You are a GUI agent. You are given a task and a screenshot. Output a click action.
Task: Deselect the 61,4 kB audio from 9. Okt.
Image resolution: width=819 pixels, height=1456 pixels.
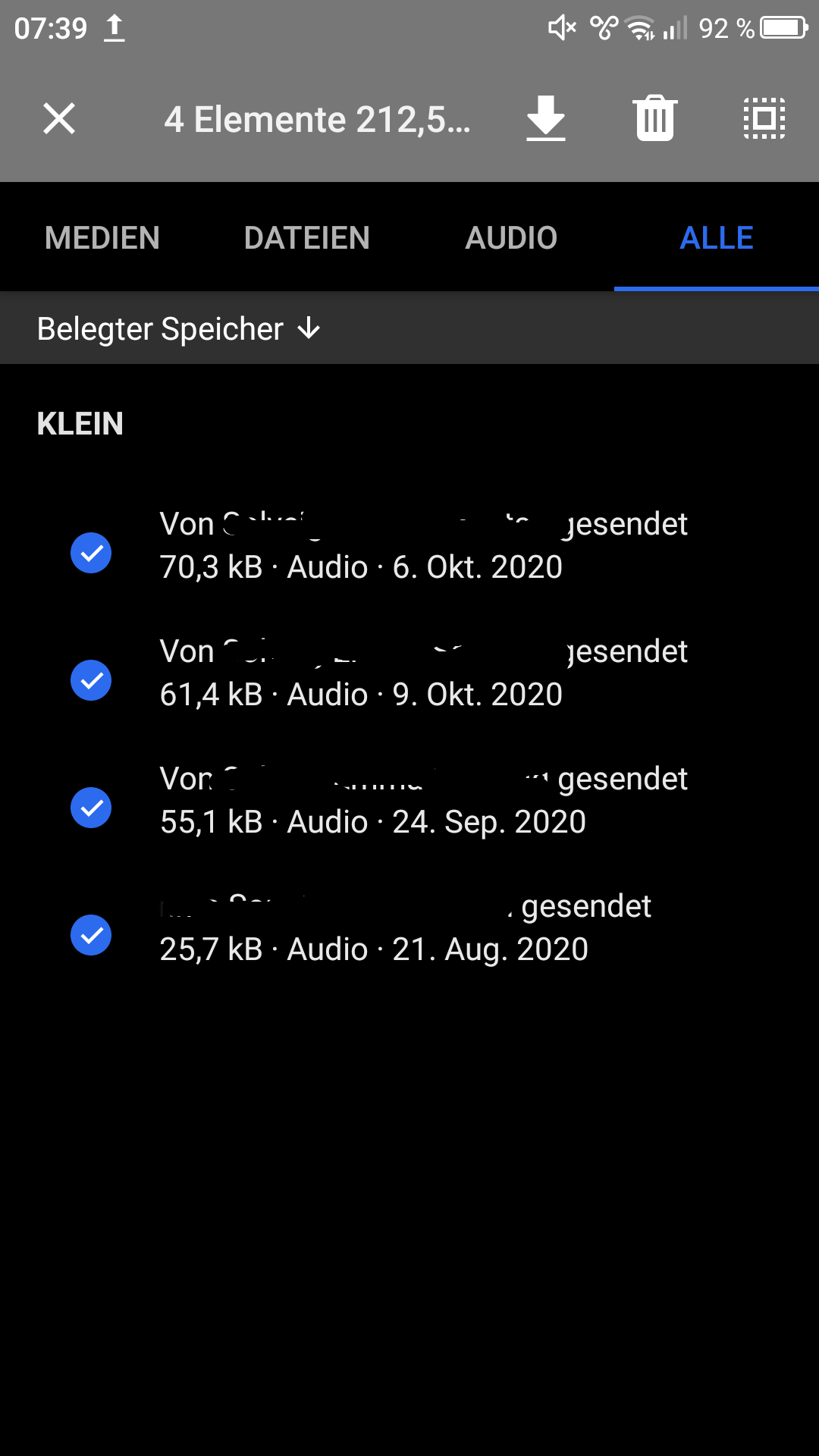tap(90, 679)
